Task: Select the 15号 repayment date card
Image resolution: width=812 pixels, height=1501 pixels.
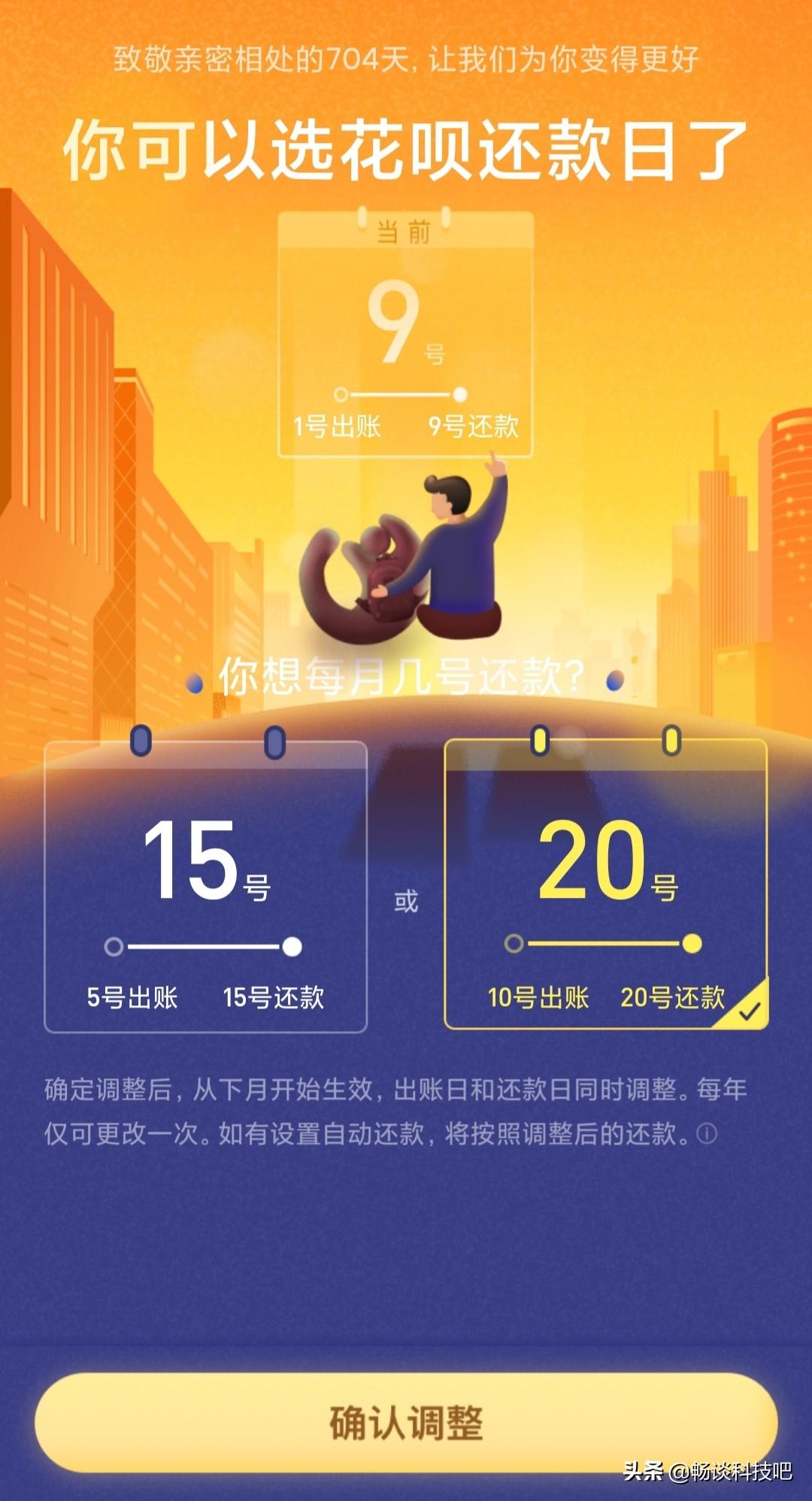Action: tap(205, 887)
